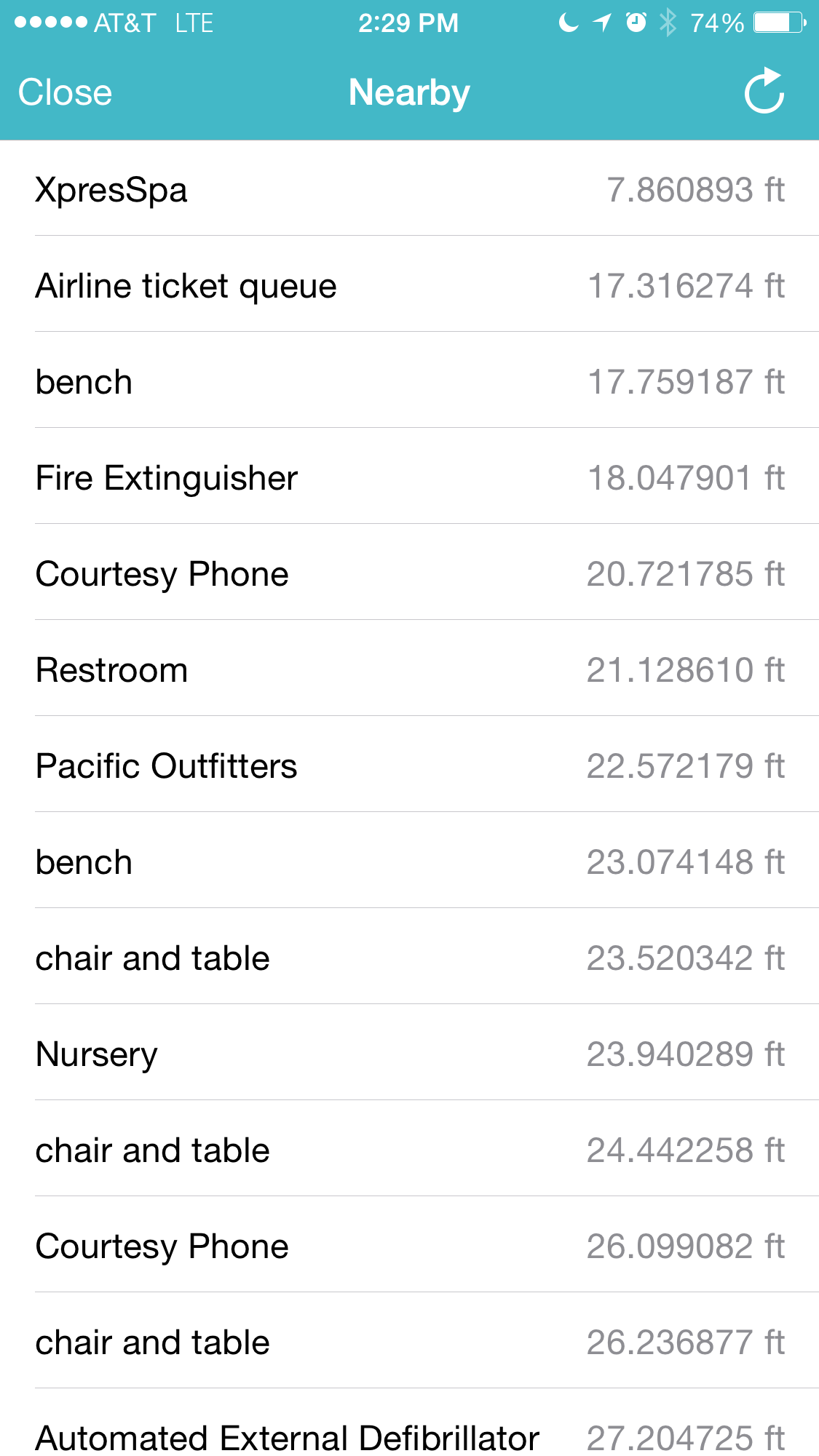The height and width of the screenshot is (1456, 819).
Task: Open the bench 17.759187 ft away
Action: [409, 380]
